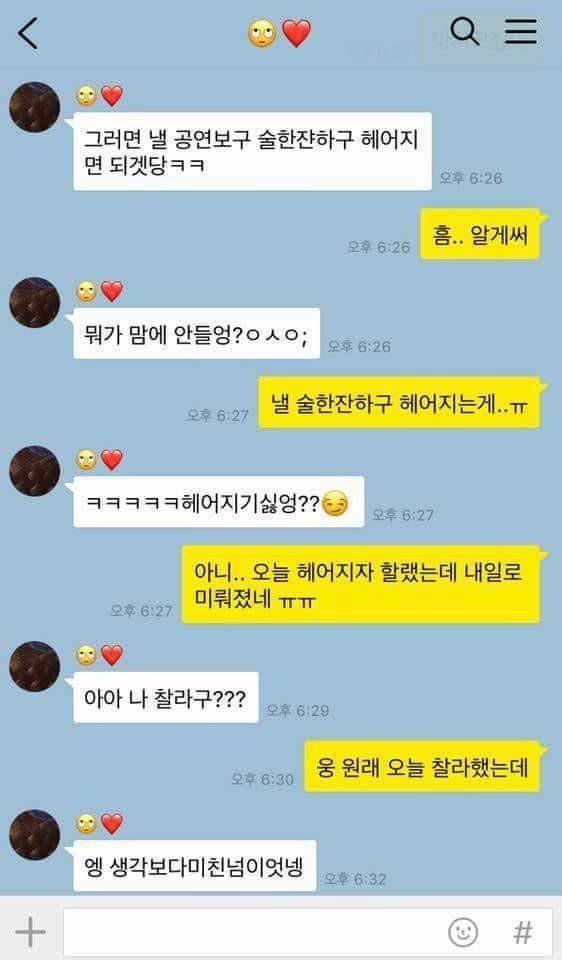Open the plus attachment menu
Image resolution: width=562 pixels, height=960 pixels.
click(x=30, y=932)
